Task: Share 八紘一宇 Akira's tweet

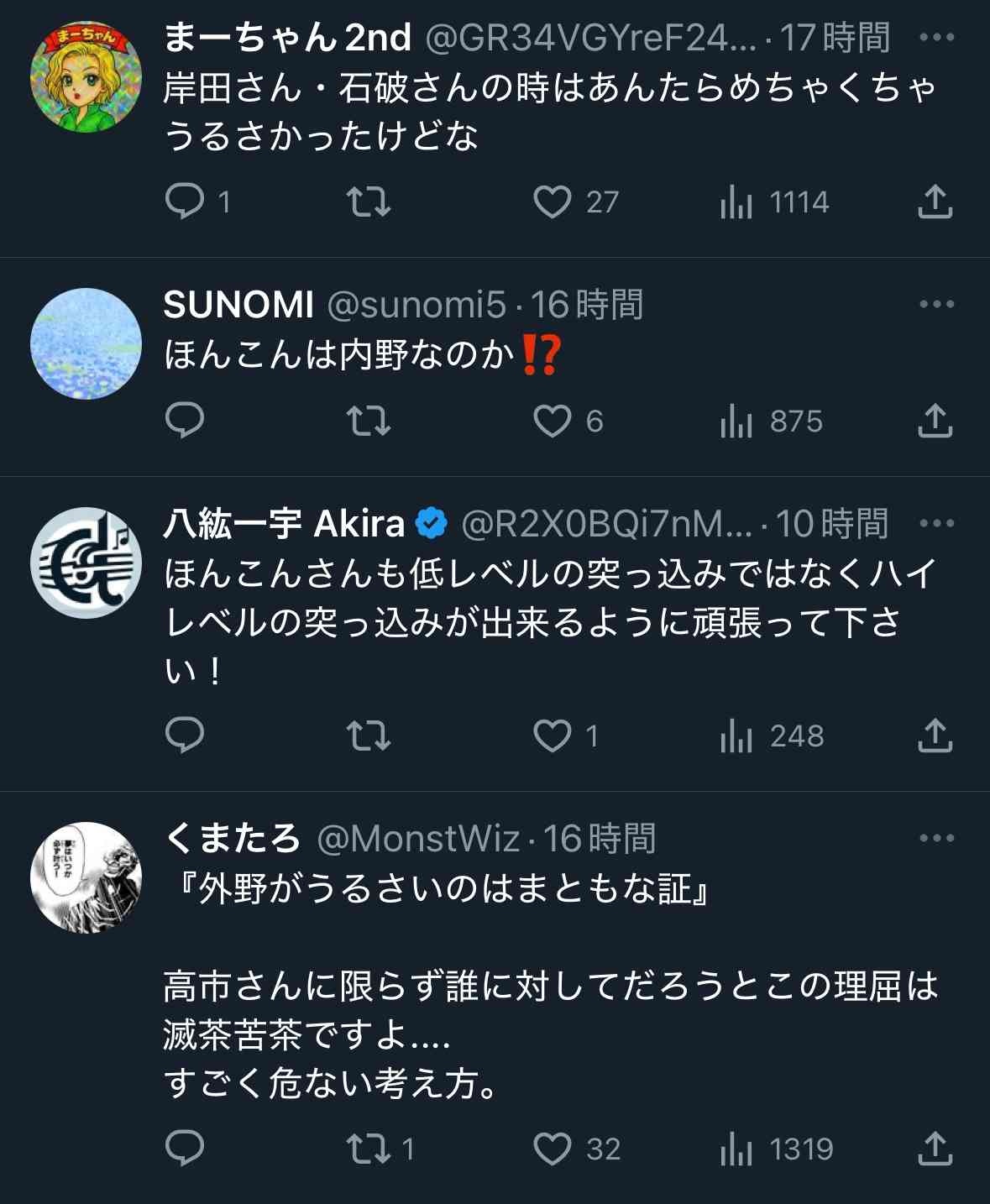Action: [x=935, y=735]
